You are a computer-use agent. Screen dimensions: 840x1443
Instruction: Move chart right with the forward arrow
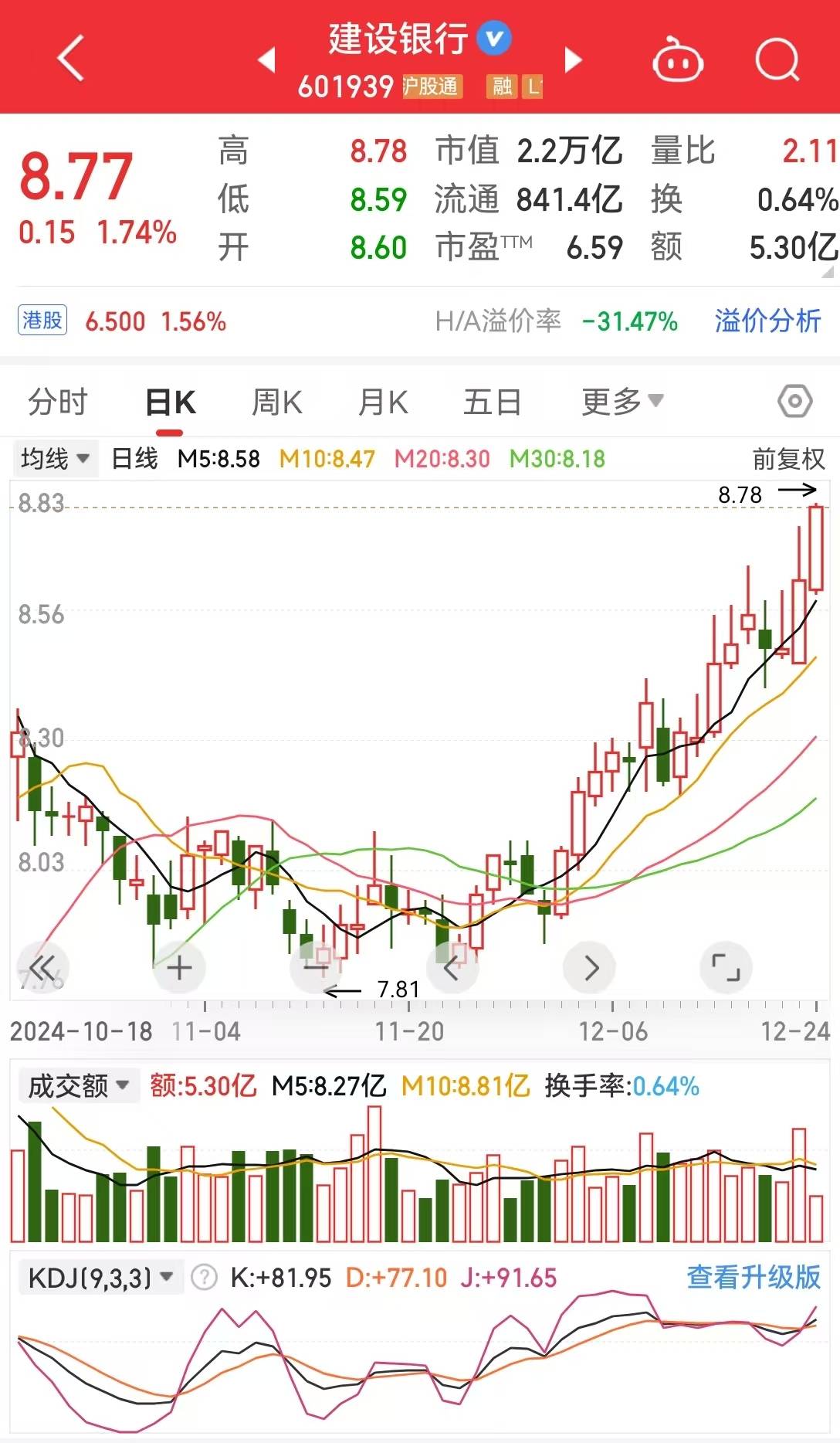(591, 967)
